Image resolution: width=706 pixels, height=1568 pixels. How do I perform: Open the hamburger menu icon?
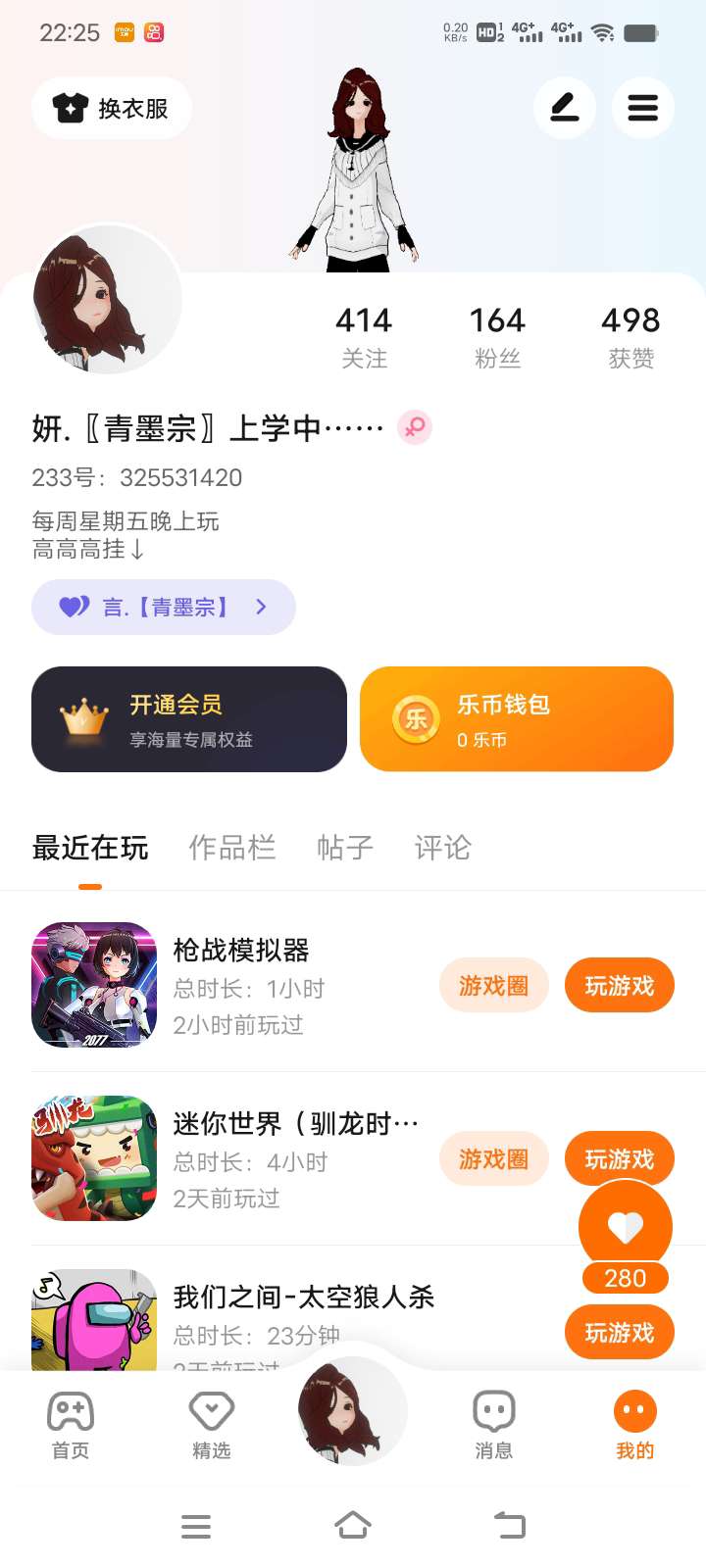pos(642,107)
